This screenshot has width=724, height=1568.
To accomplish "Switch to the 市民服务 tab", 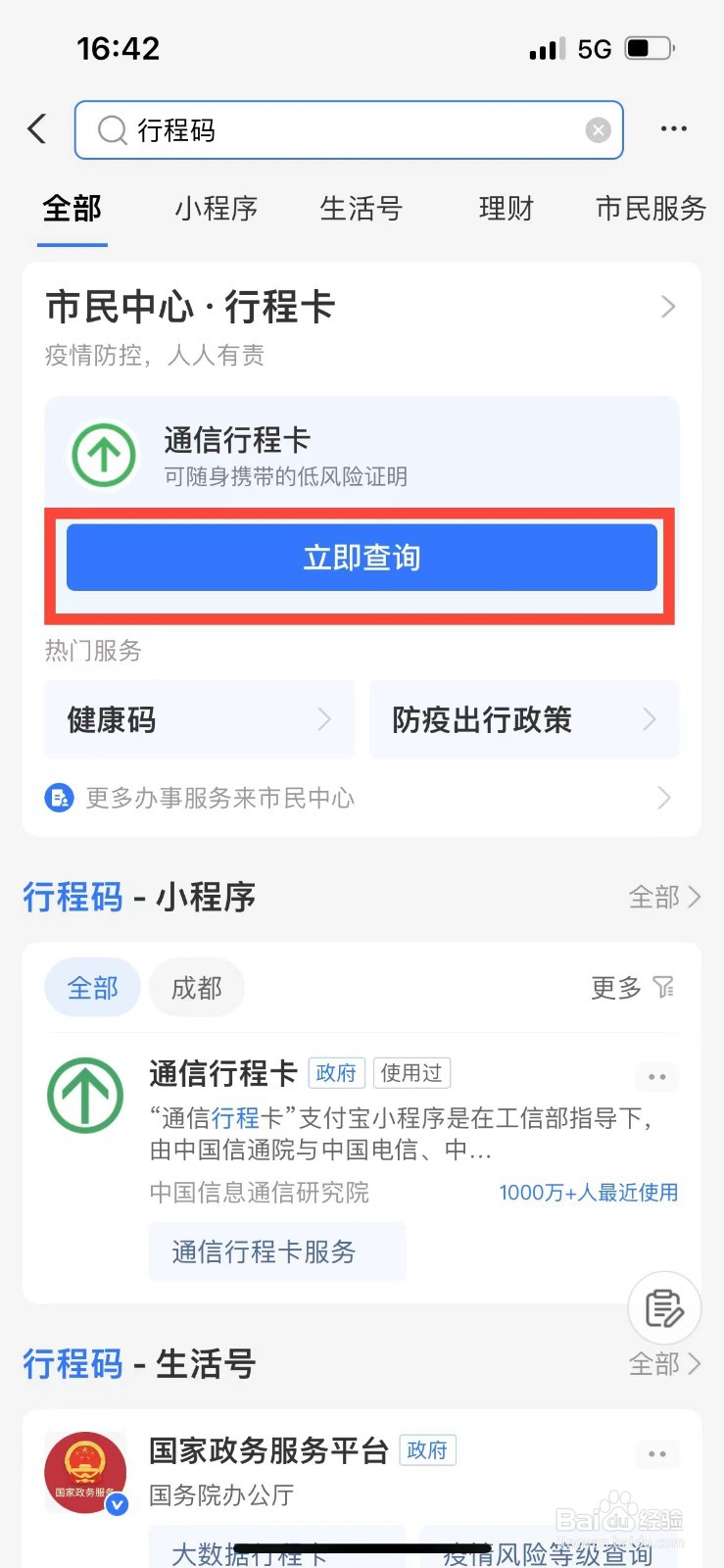I will point(651,209).
